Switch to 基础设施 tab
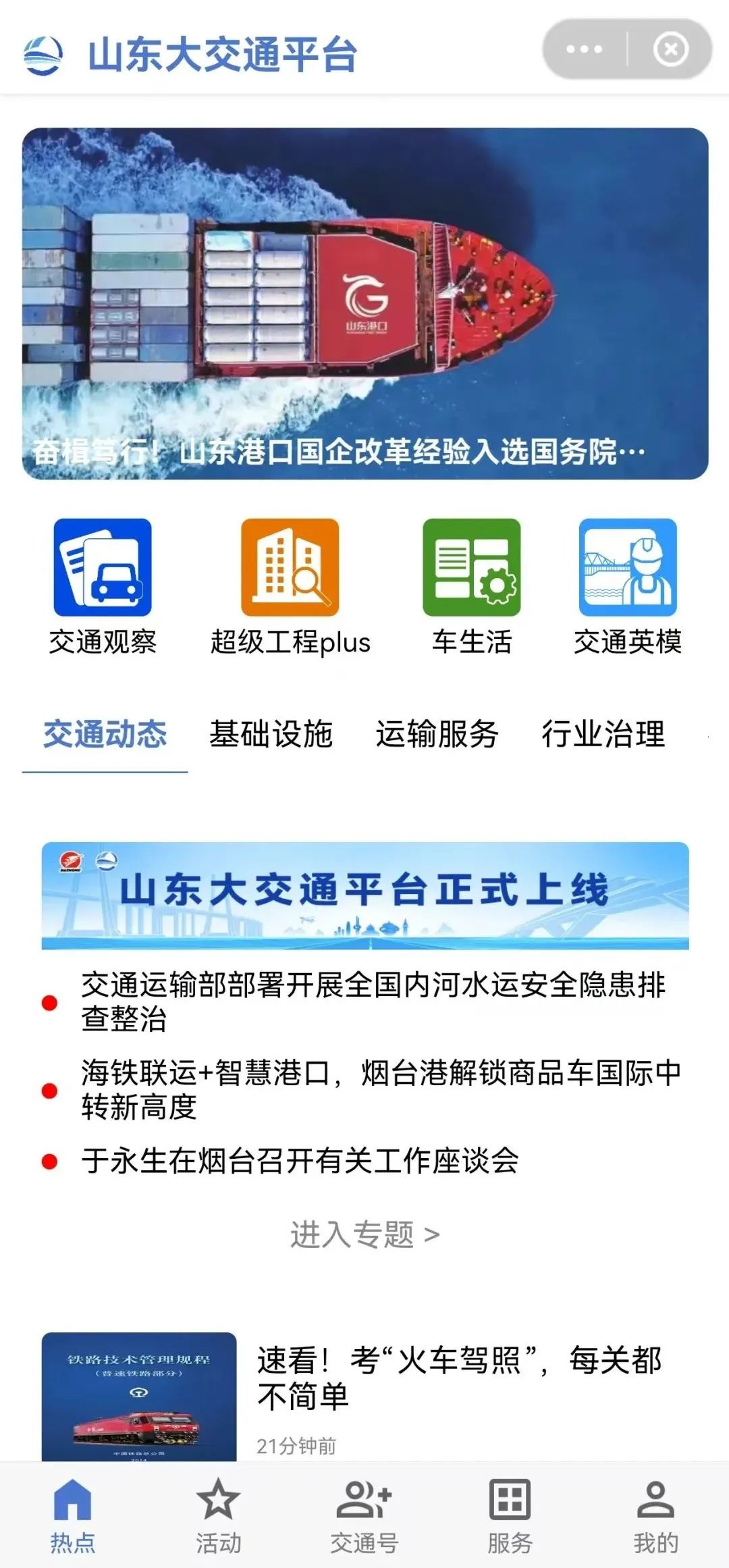 271,734
